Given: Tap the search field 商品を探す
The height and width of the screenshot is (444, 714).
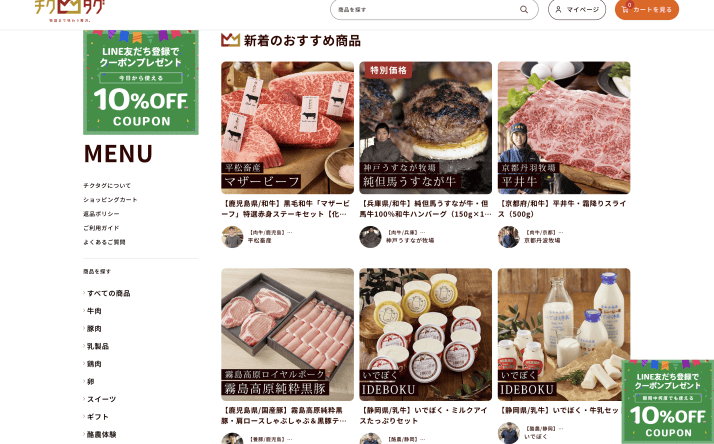Looking at the screenshot, I should coord(425,9).
